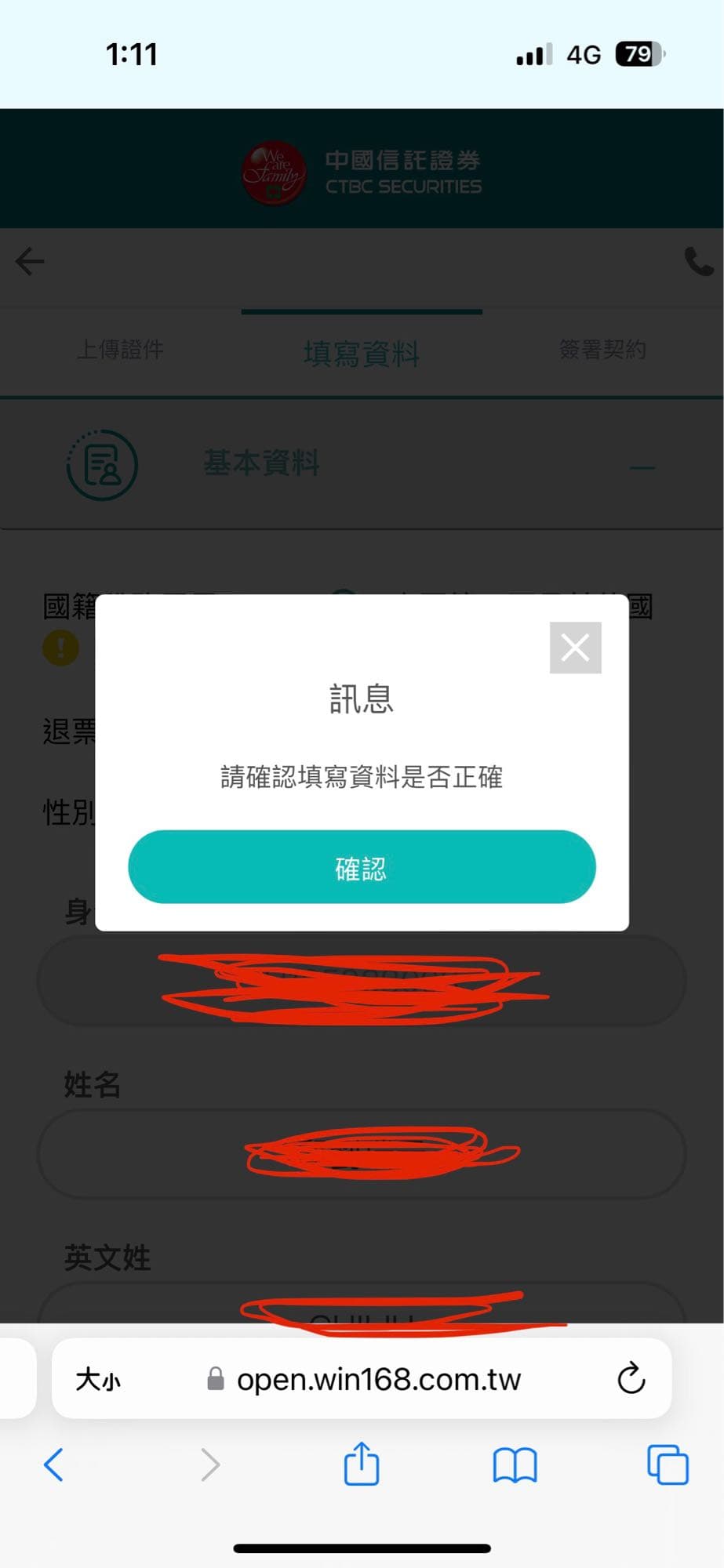The width and height of the screenshot is (724, 1568).
Task: Tap the CTBC Securities logo
Action: pos(274,170)
